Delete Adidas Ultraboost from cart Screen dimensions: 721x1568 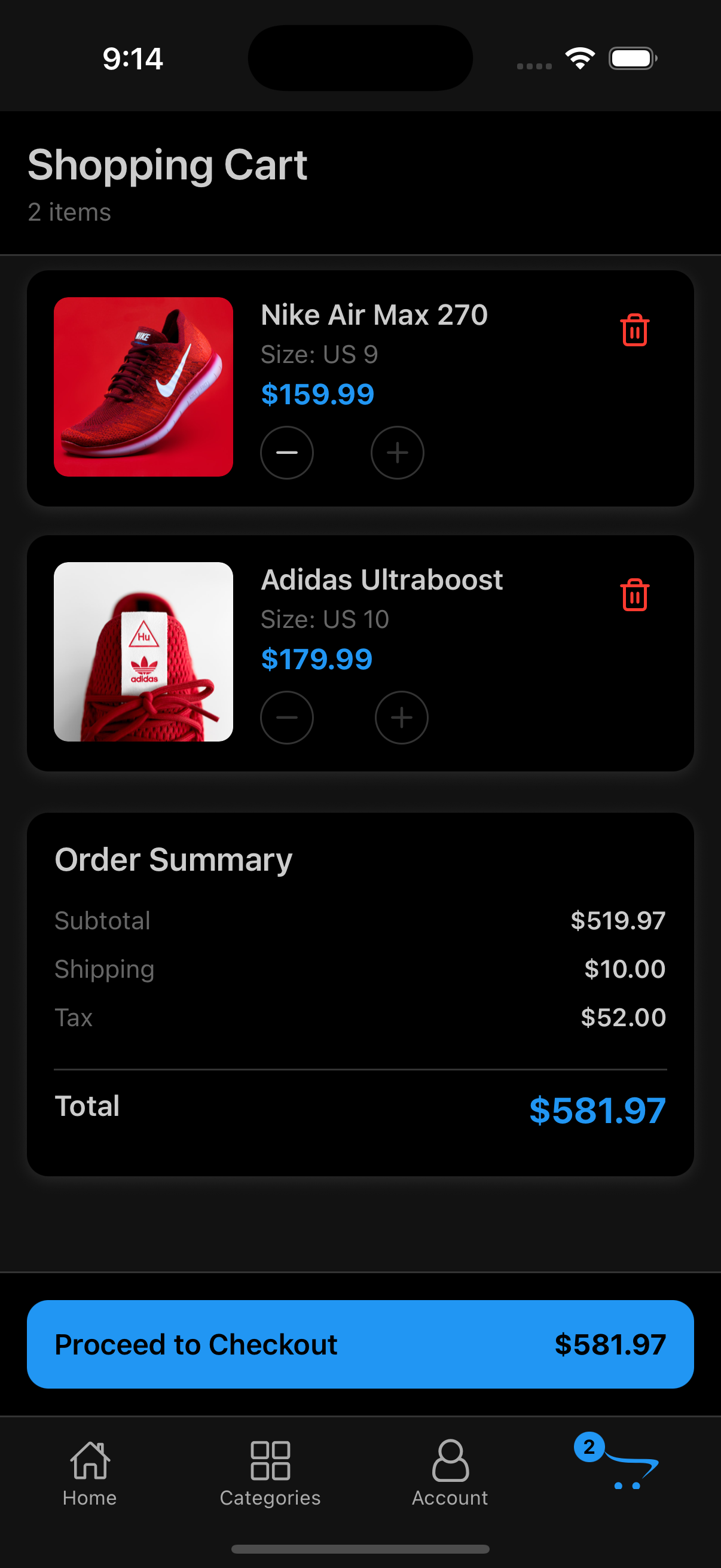tap(634, 594)
